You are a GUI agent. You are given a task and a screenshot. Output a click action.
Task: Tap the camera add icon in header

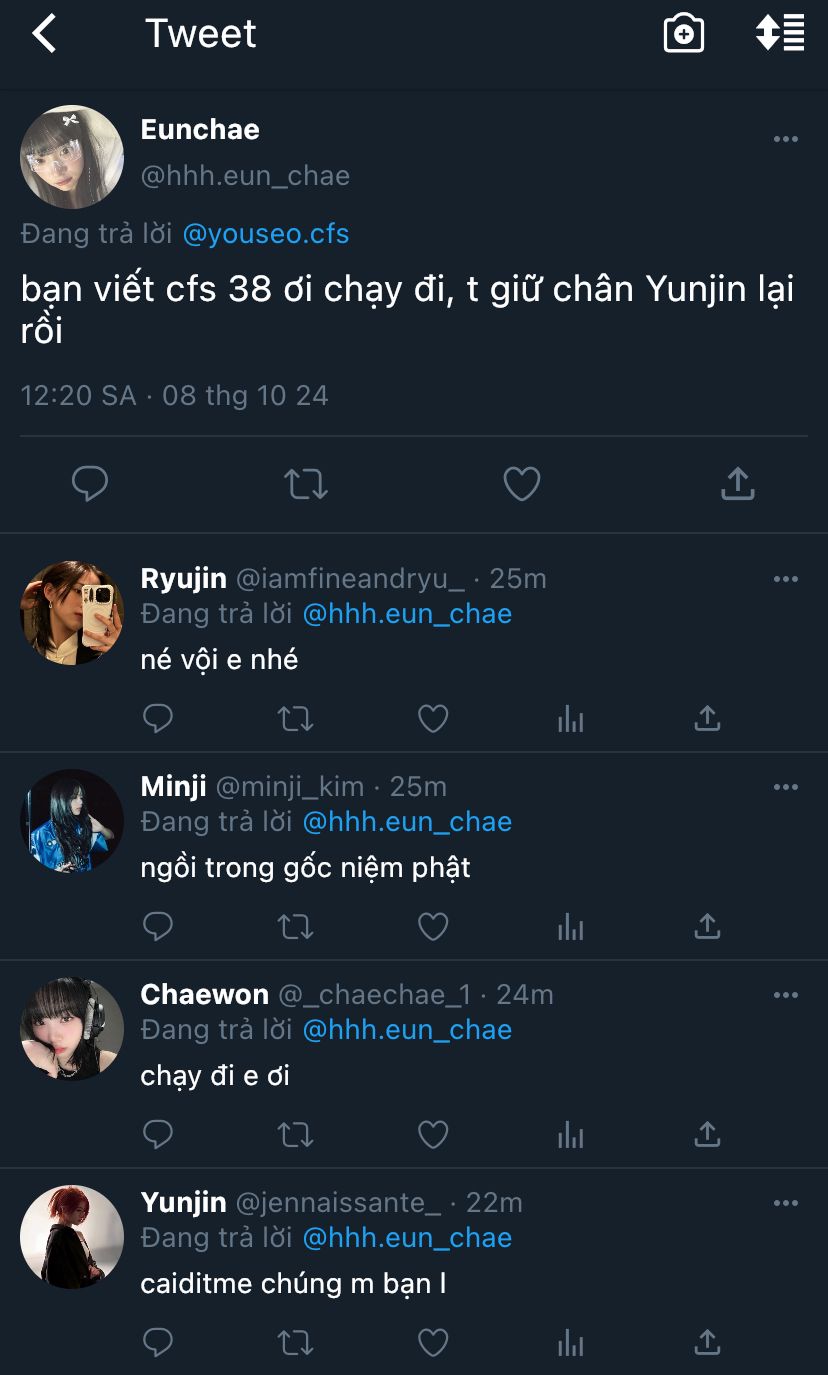tap(684, 34)
